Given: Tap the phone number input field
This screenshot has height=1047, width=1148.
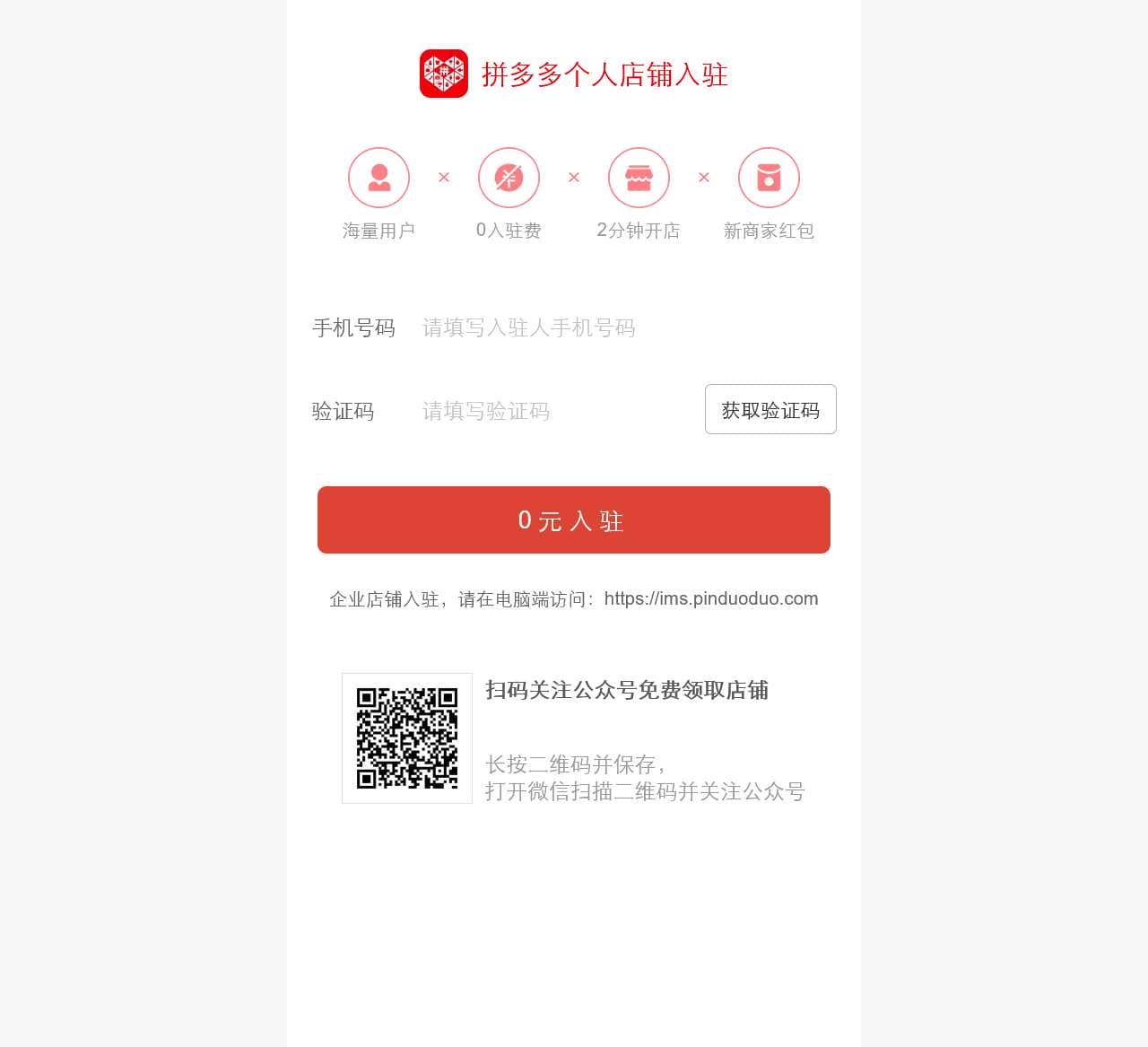Looking at the screenshot, I should [574, 328].
